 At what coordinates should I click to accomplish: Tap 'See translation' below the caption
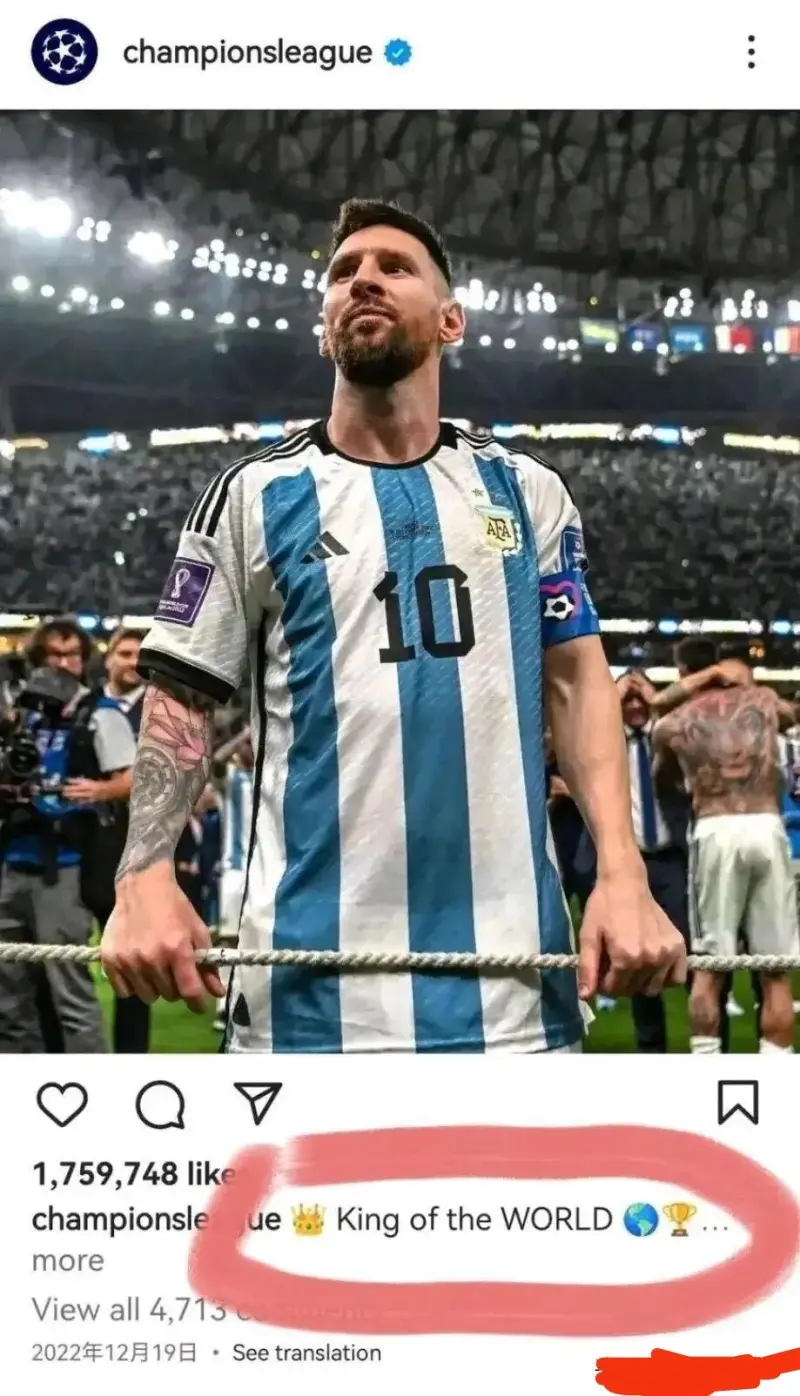(x=306, y=1353)
